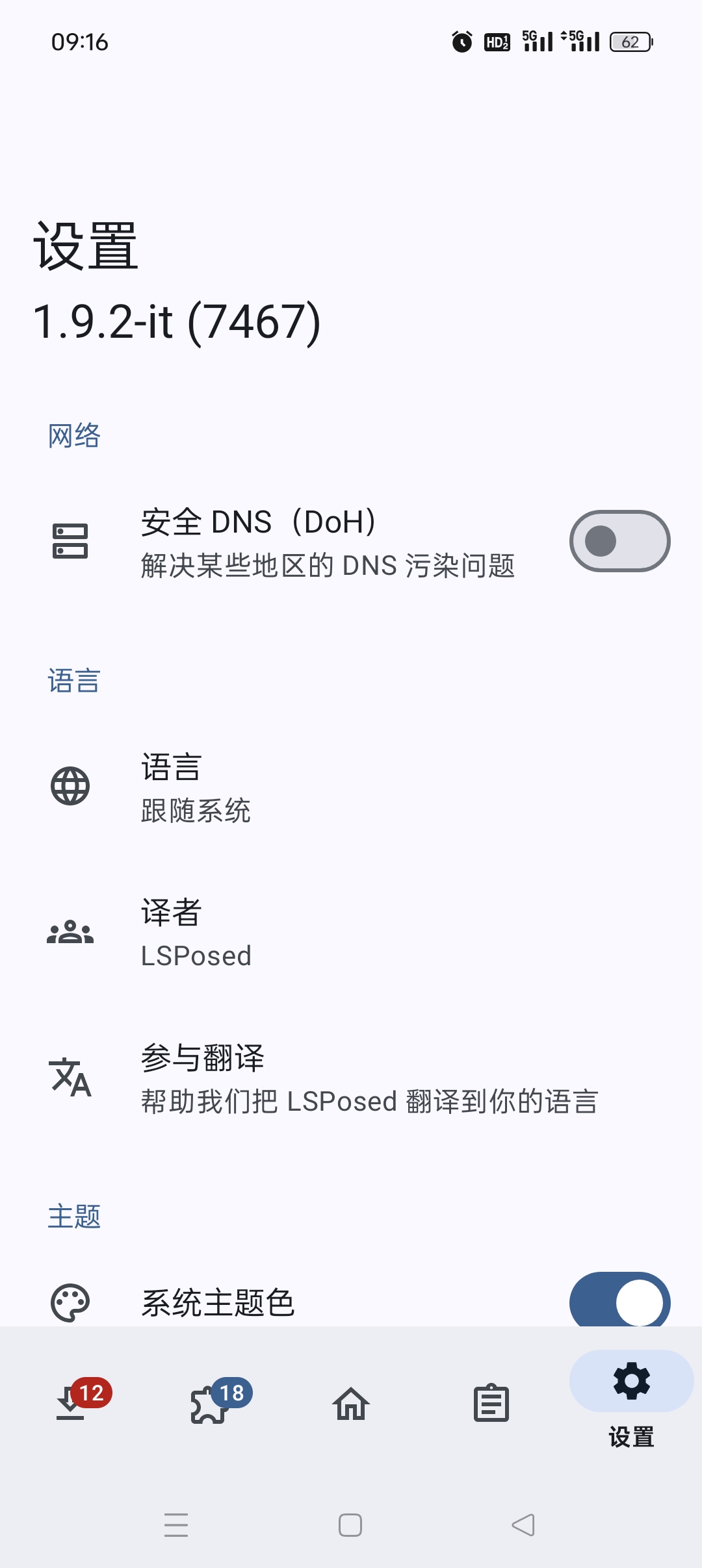Toggle the DoH switch off and on
The height and width of the screenshot is (1568, 702).
619,540
